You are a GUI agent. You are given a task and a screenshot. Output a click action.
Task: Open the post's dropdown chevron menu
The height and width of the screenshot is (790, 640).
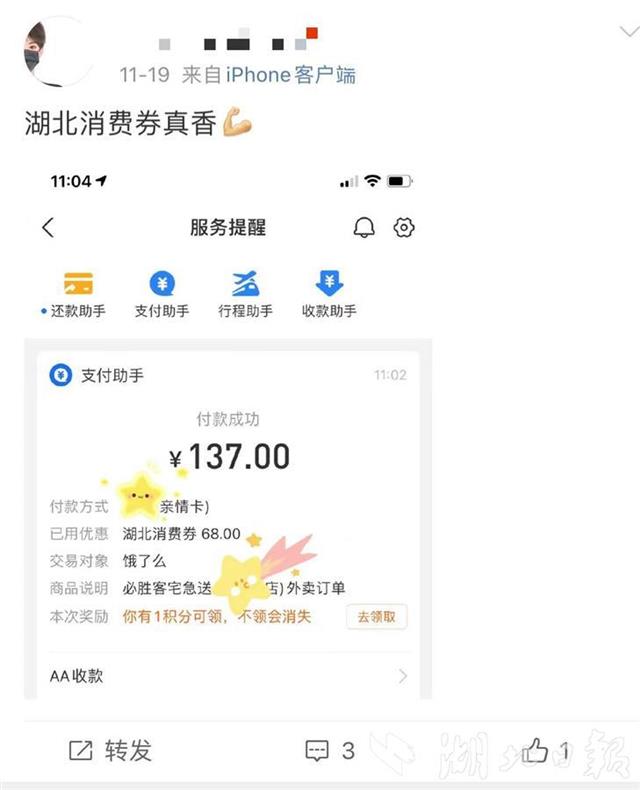coord(626,33)
